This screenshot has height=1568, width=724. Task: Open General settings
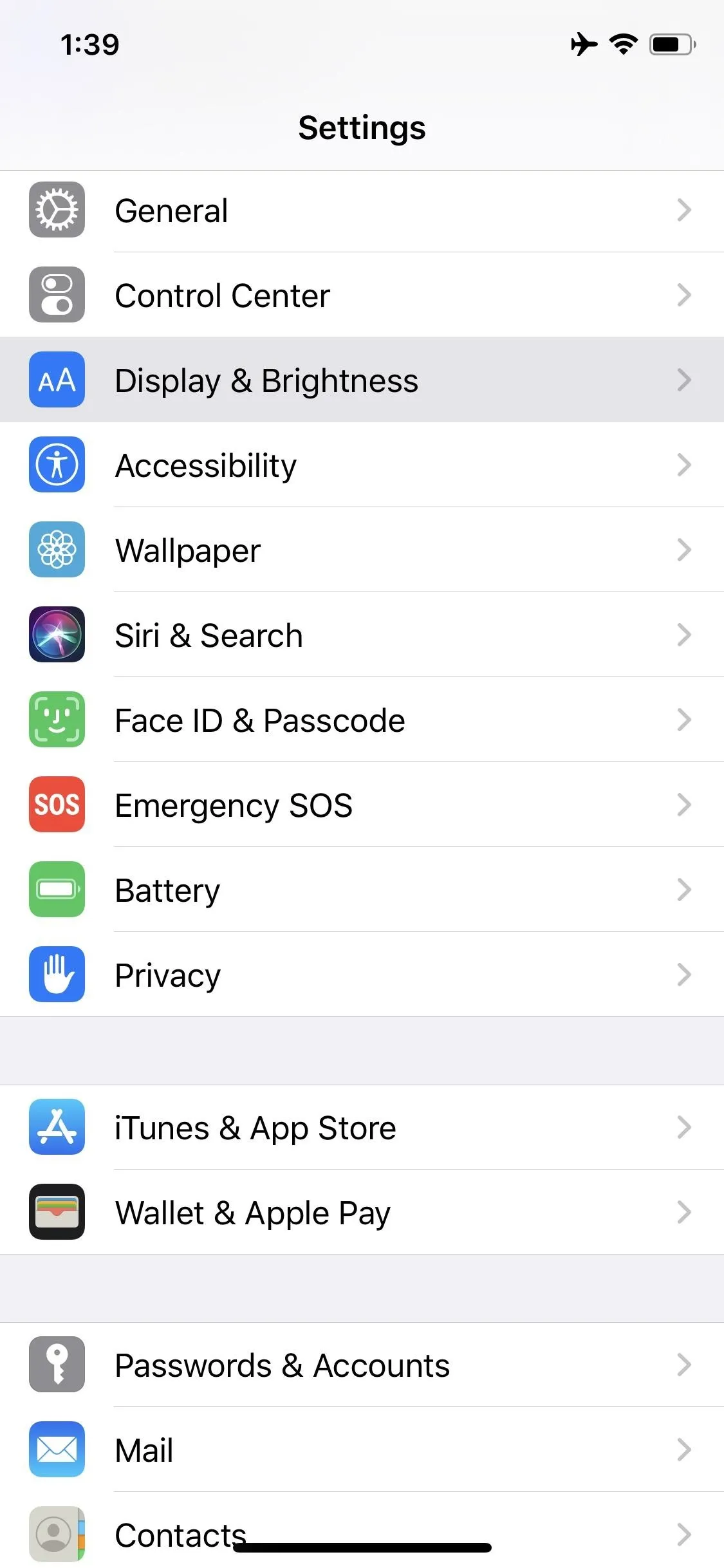362,210
